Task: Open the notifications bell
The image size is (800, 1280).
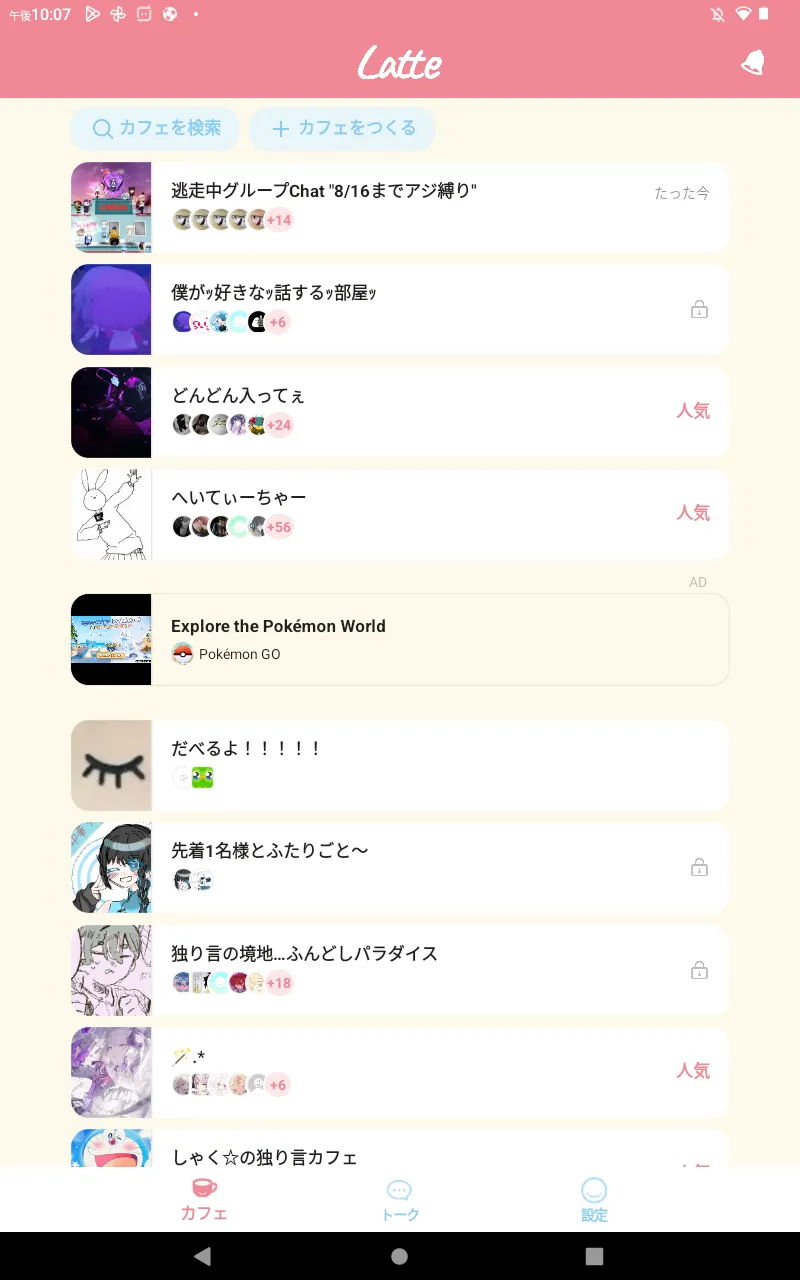Action: coord(751,63)
